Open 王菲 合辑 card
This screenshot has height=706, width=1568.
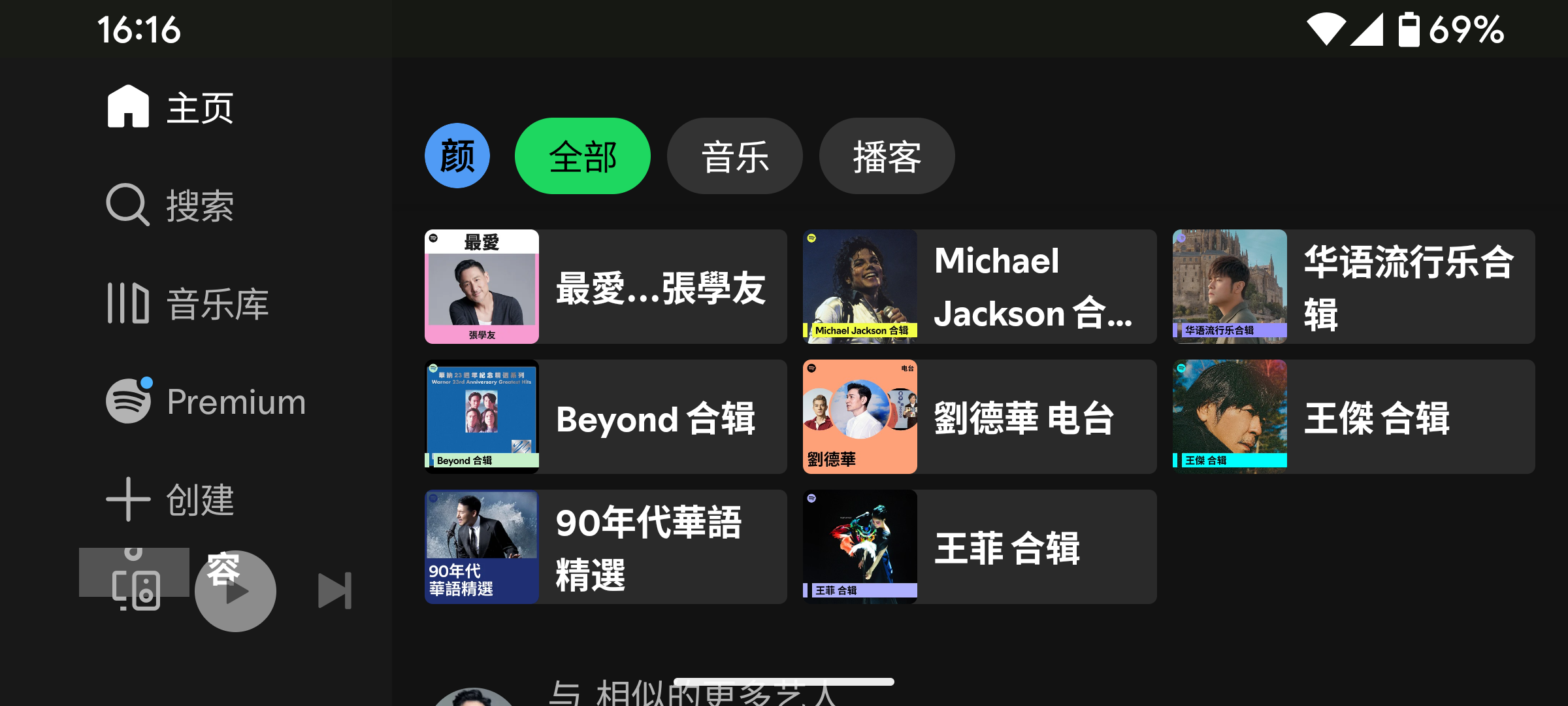pos(979,546)
